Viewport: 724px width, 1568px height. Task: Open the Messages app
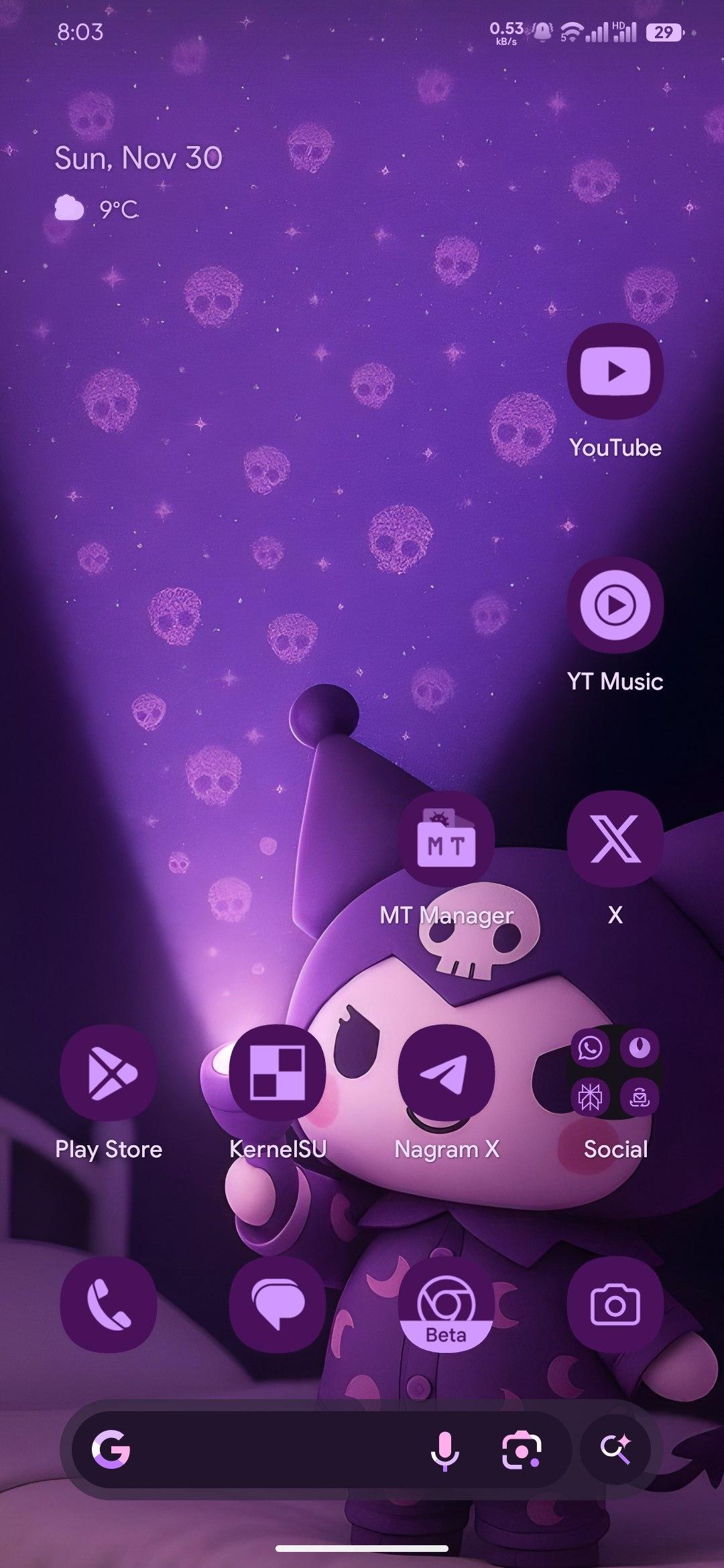pos(277,1305)
